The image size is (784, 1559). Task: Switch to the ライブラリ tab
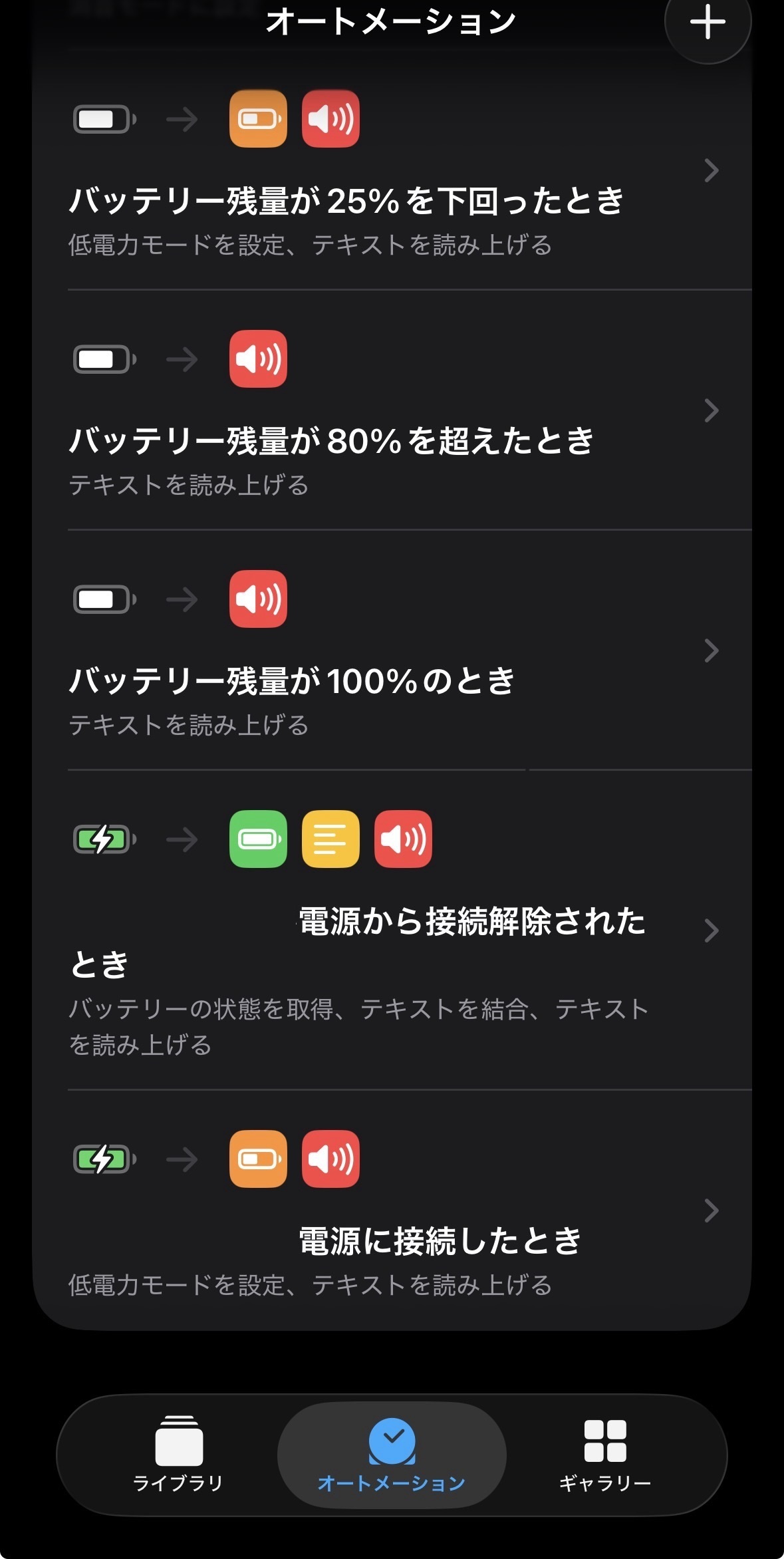178,1454
